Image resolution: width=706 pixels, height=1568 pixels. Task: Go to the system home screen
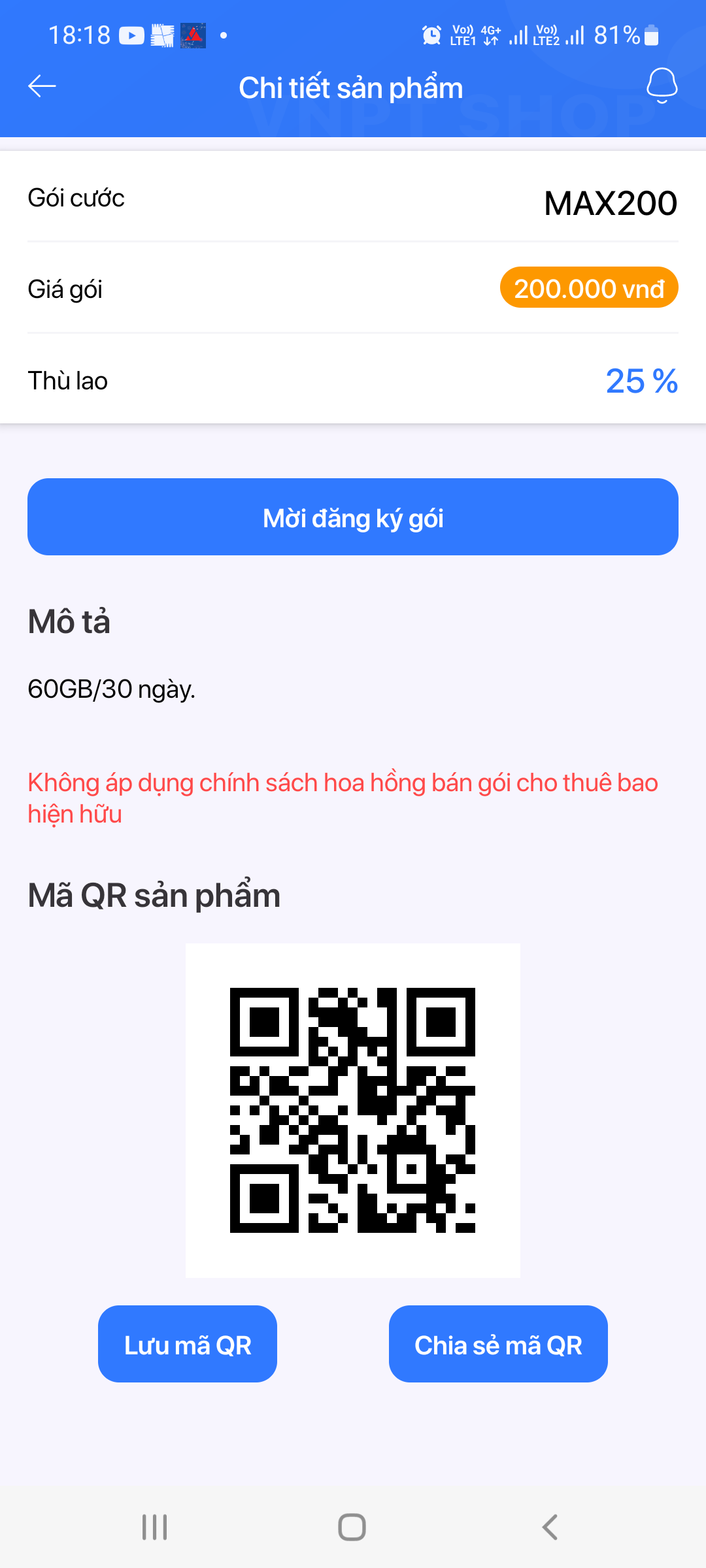(x=352, y=1527)
